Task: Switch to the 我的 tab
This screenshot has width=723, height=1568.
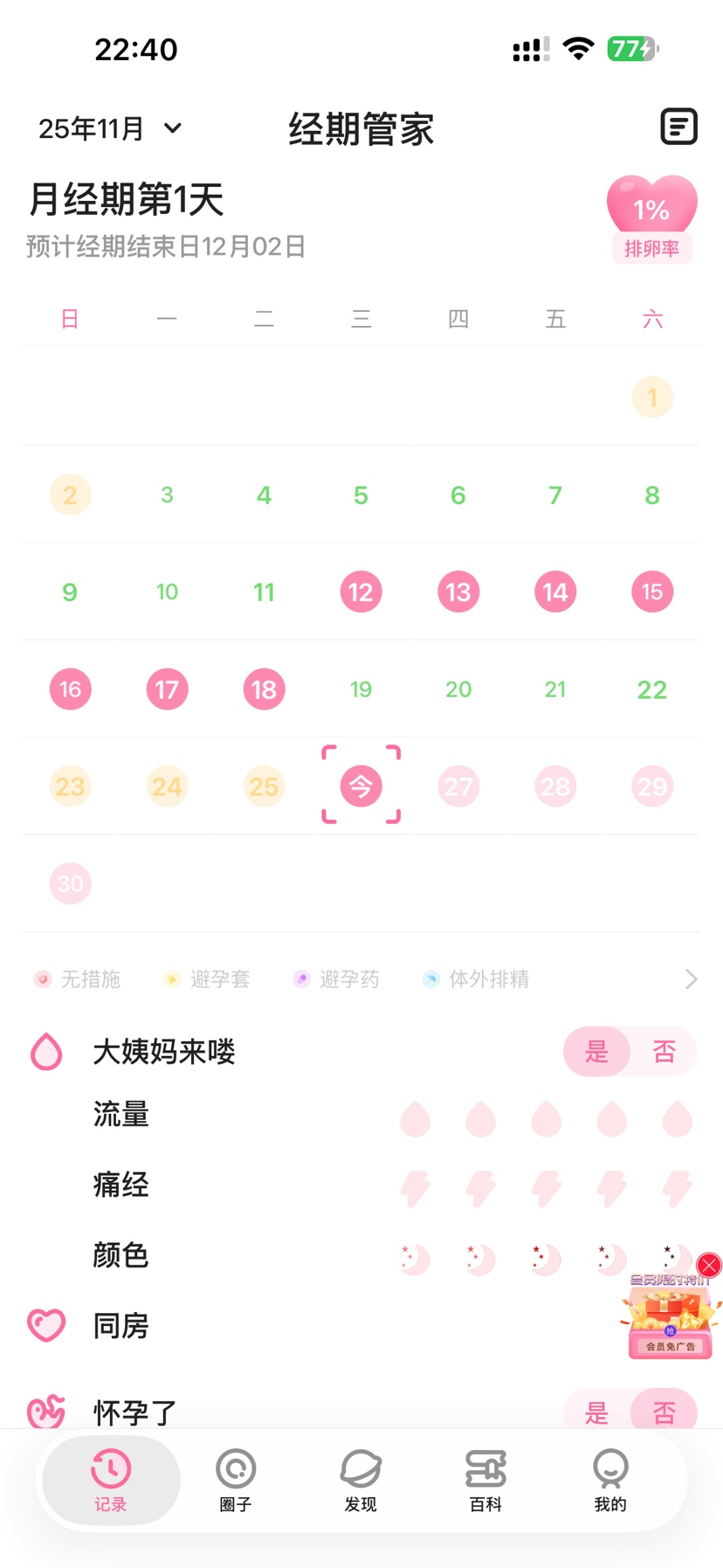Action: (x=610, y=1481)
